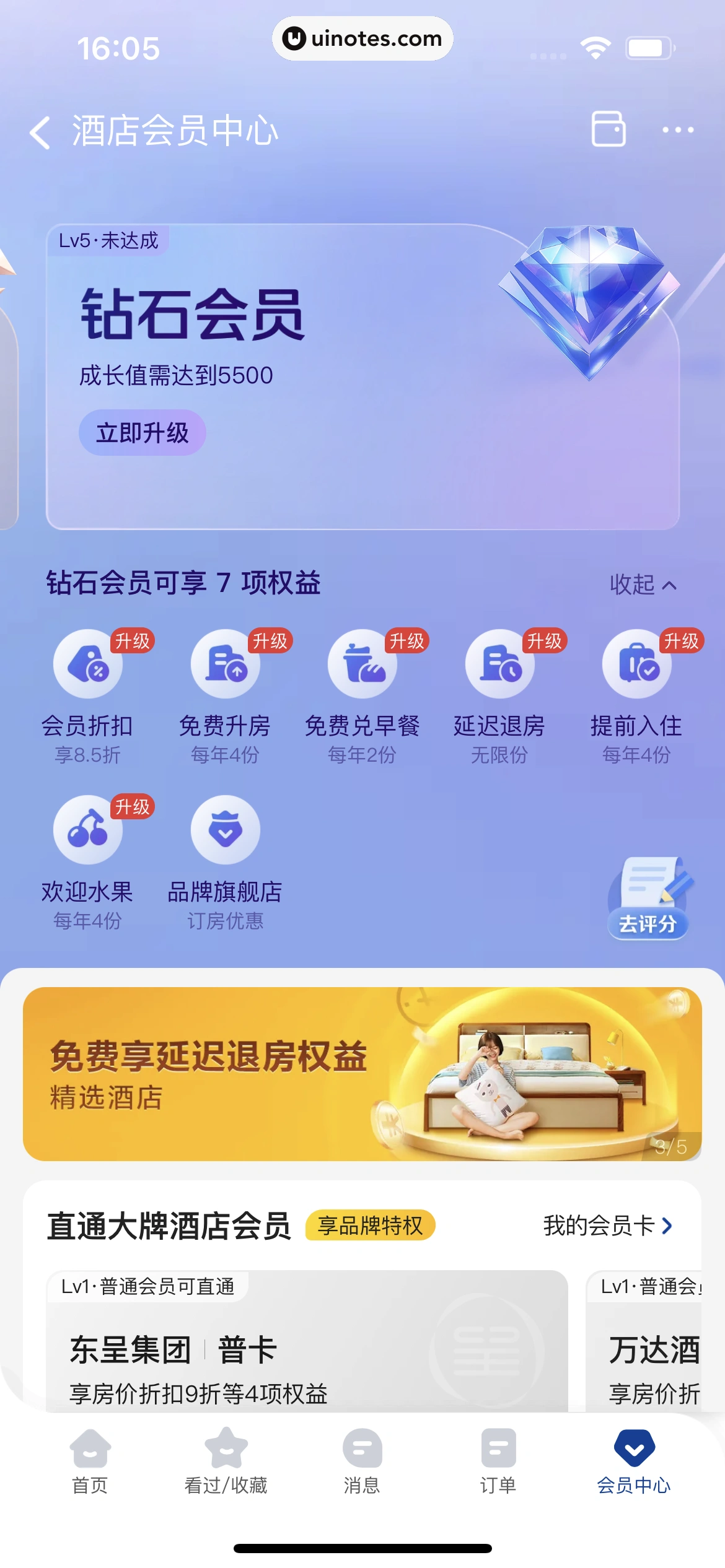Viewport: 725px width, 1568px height.
Task: Tap the 去评分 floating button
Action: (648, 899)
